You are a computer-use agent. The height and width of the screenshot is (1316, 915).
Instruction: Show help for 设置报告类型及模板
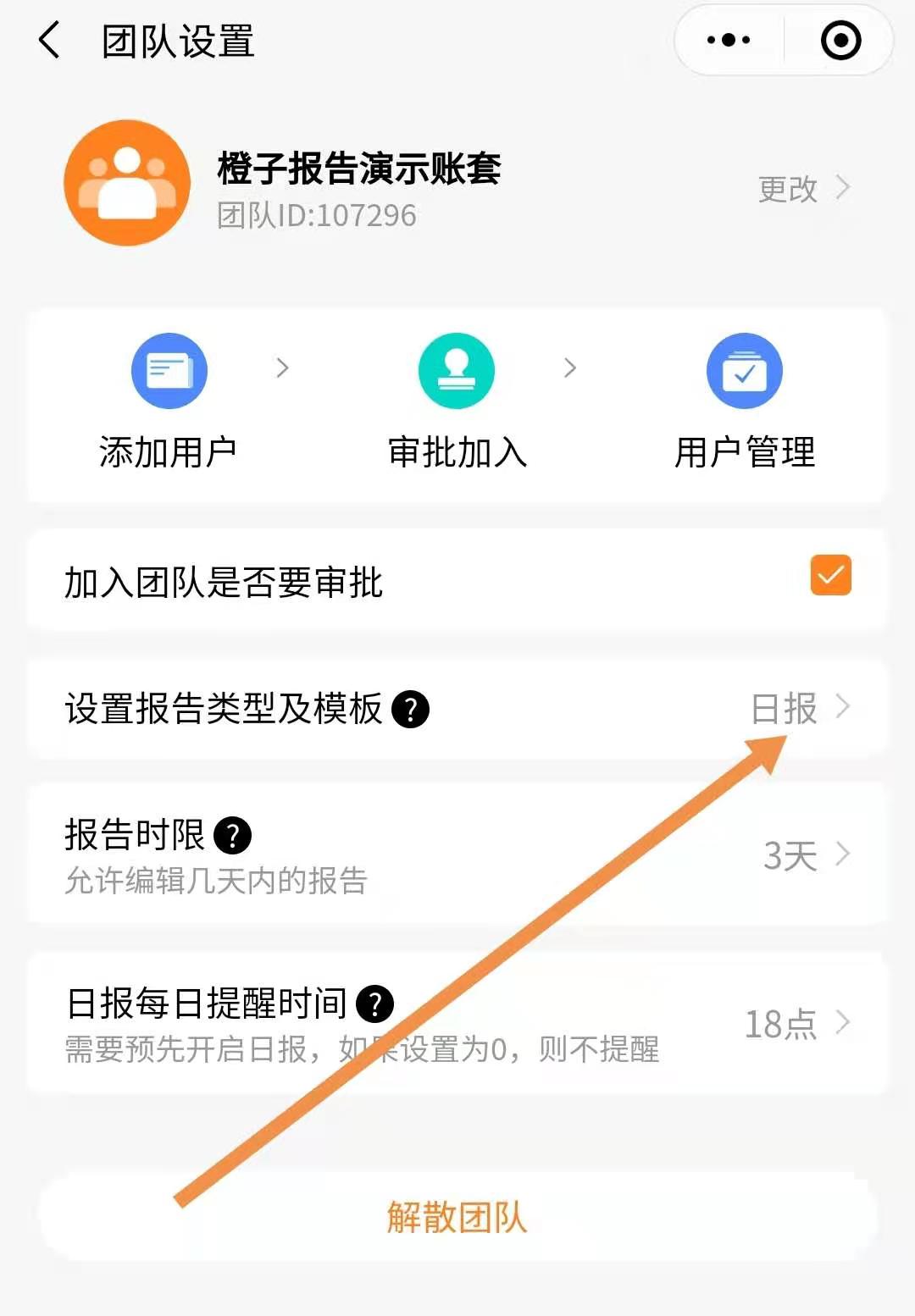(411, 709)
